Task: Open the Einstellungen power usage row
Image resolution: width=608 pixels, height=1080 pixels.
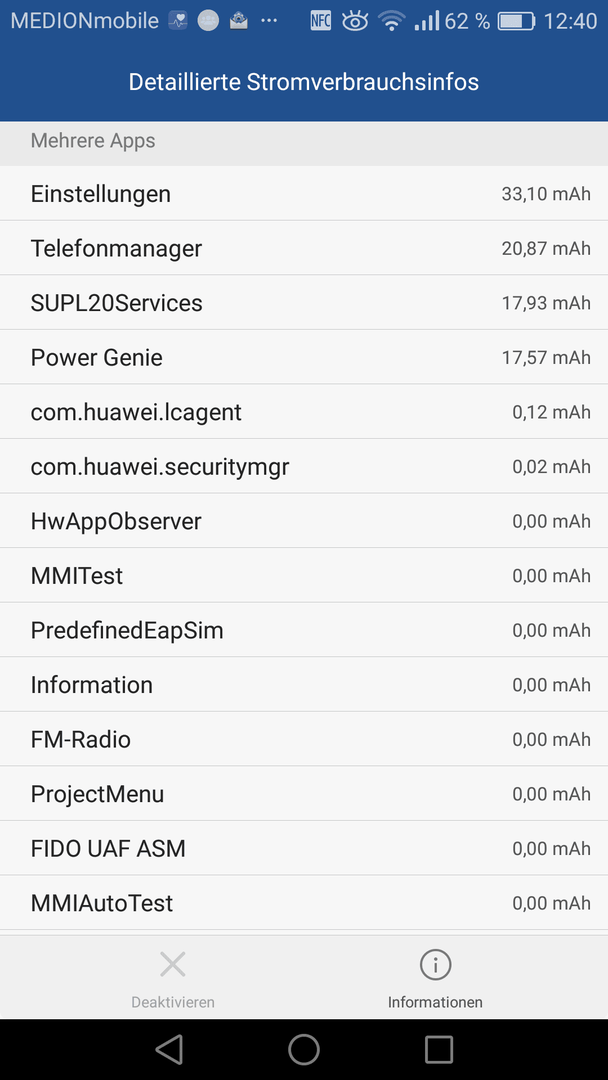Action: coord(304,194)
